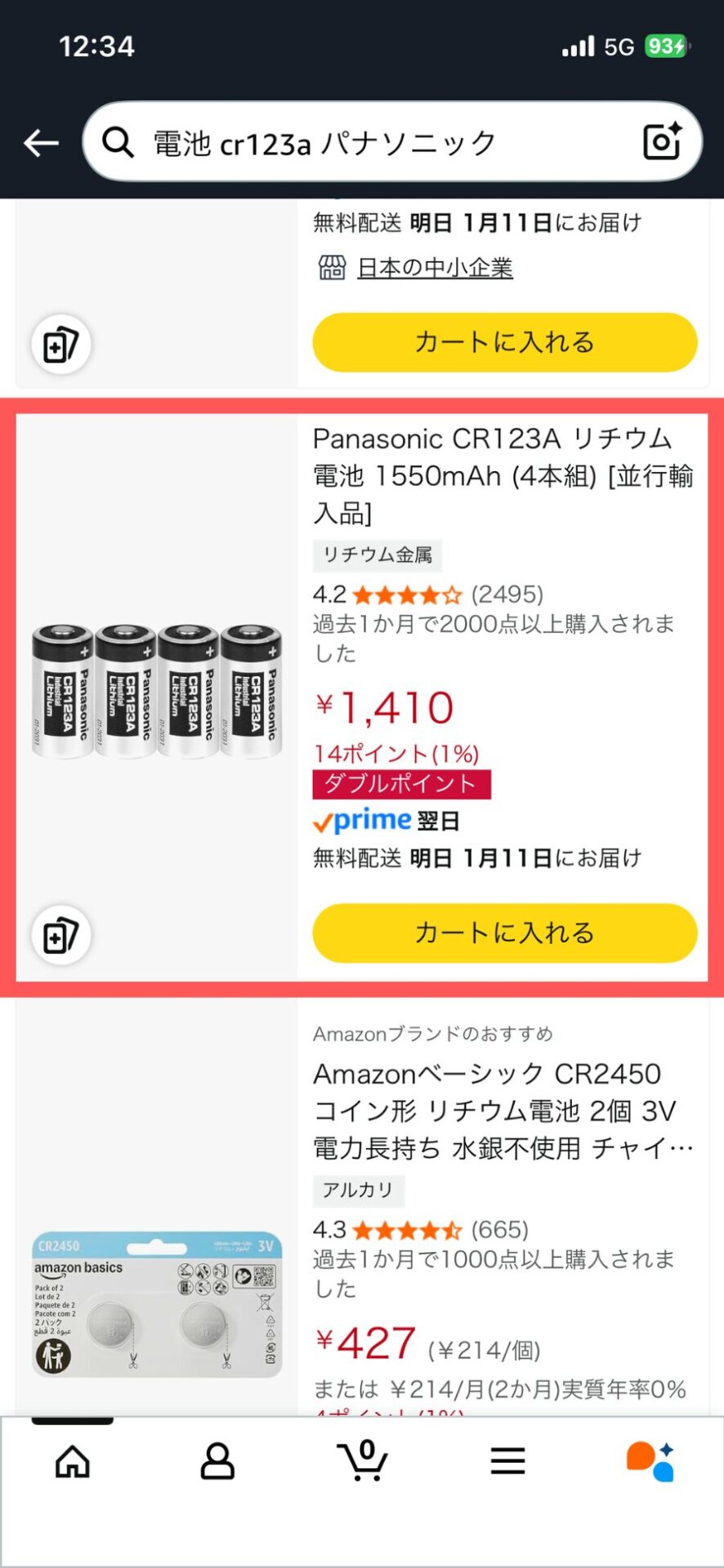The height and width of the screenshot is (1568, 724).
Task: Open the shopping cart tab
Action: coord(363,1461)
